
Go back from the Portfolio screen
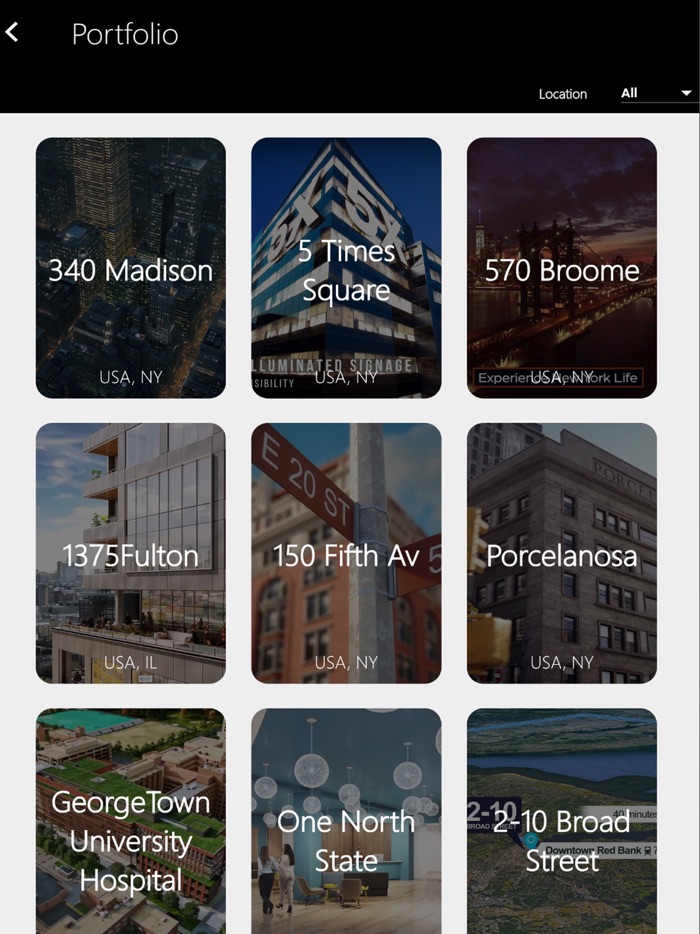coord(13,33)
